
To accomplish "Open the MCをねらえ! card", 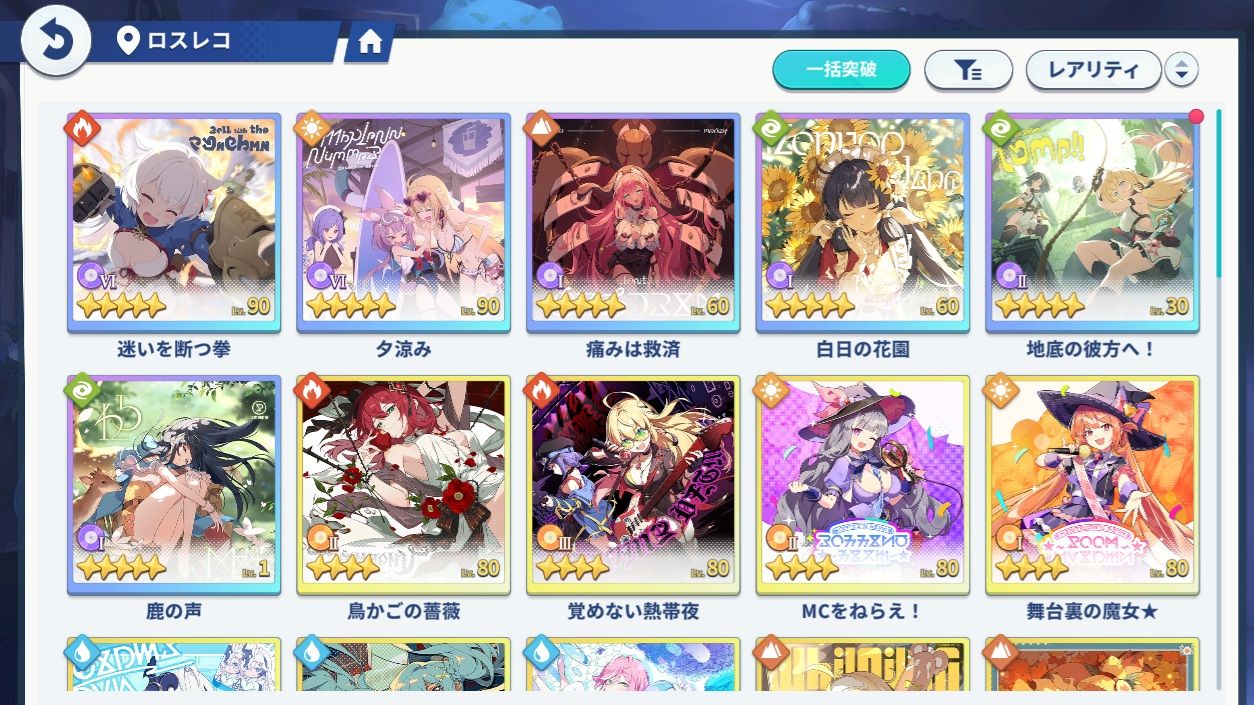I will point(862,485).
